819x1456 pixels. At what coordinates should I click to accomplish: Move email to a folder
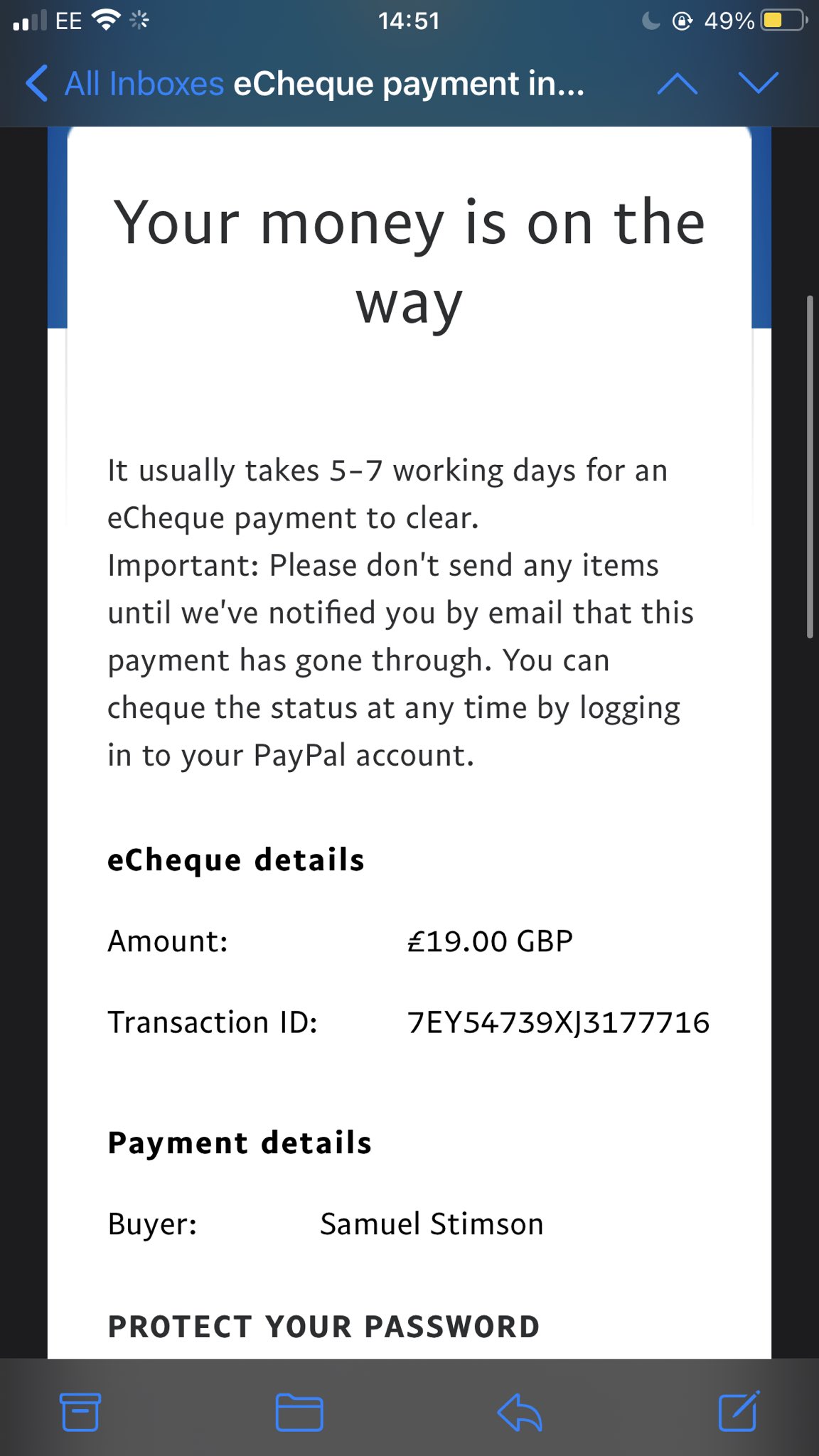(299, 1412)
